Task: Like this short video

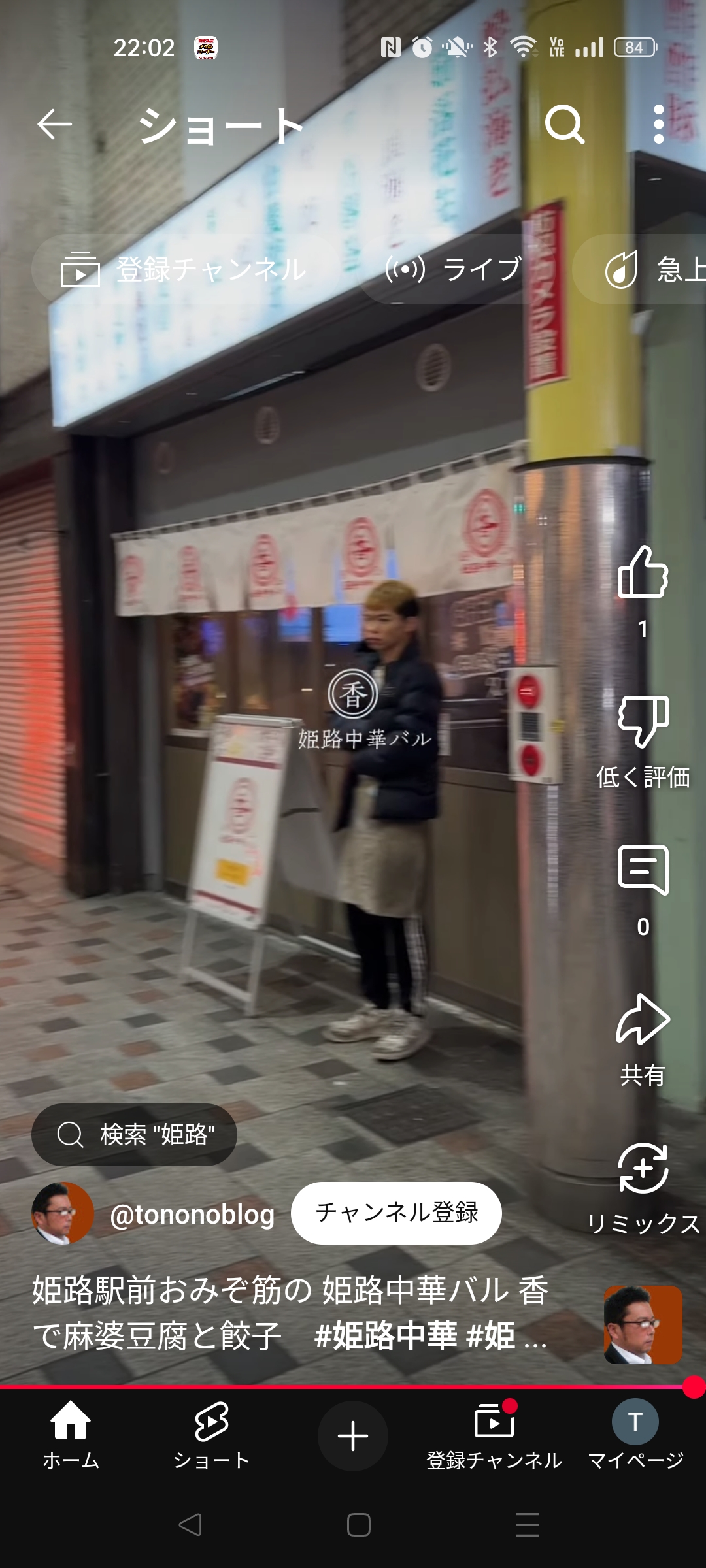Action: tap(643, 572)
